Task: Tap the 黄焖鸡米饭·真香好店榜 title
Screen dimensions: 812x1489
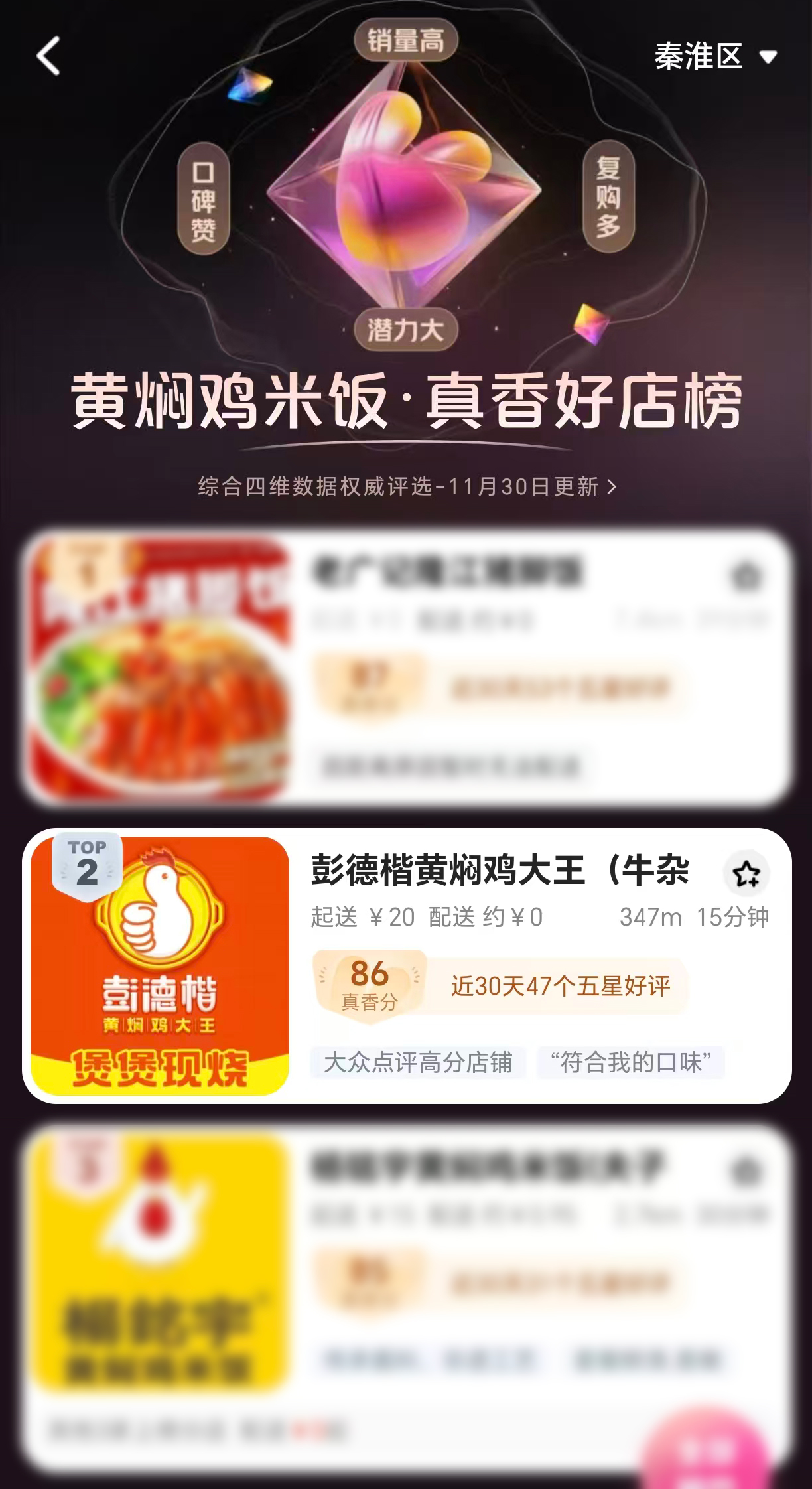Action: (x=406, y=401)
